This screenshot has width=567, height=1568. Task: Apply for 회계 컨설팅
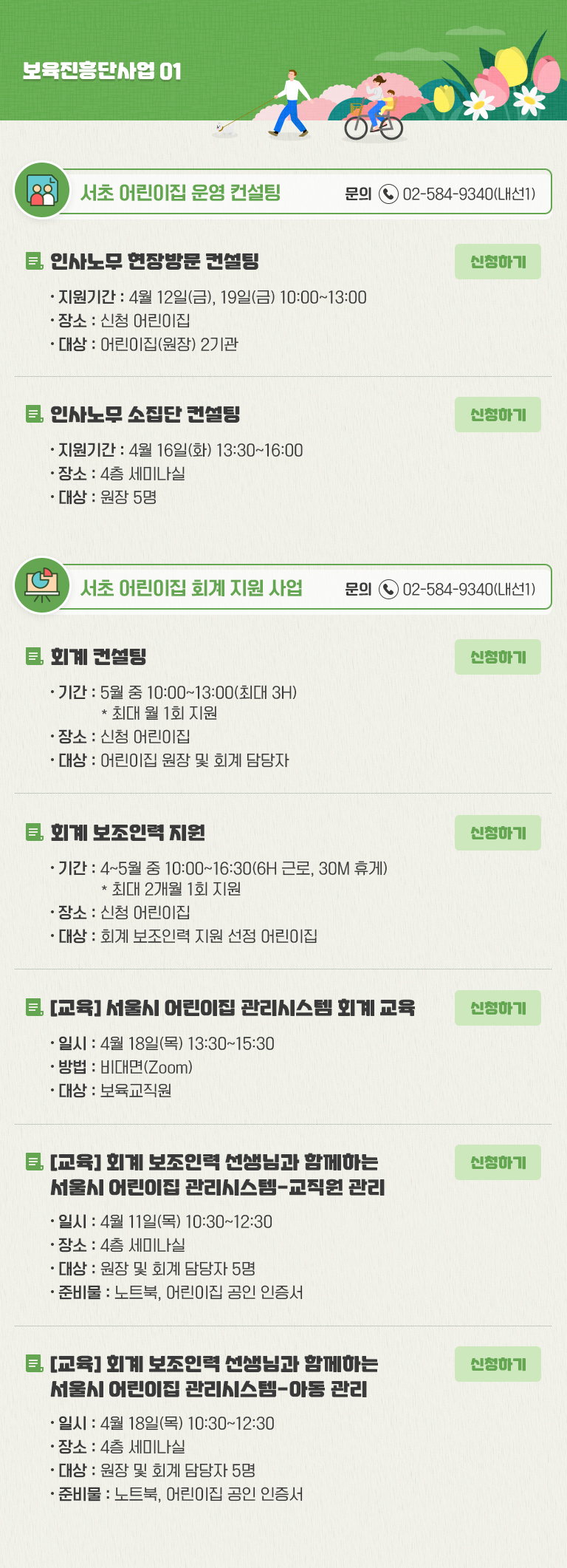[x=498, y=657]
